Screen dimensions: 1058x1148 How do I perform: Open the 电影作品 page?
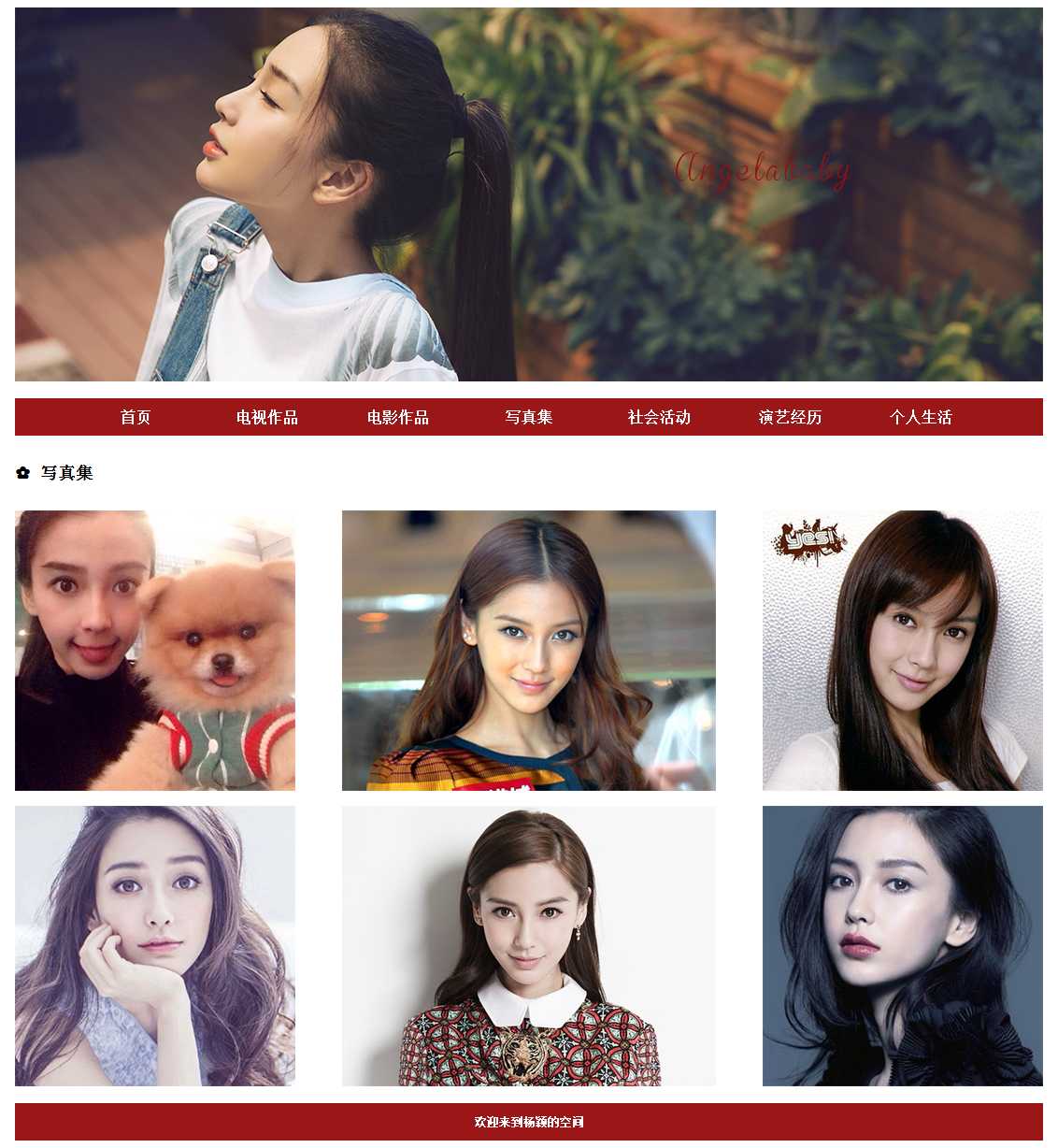click(398, 417)
